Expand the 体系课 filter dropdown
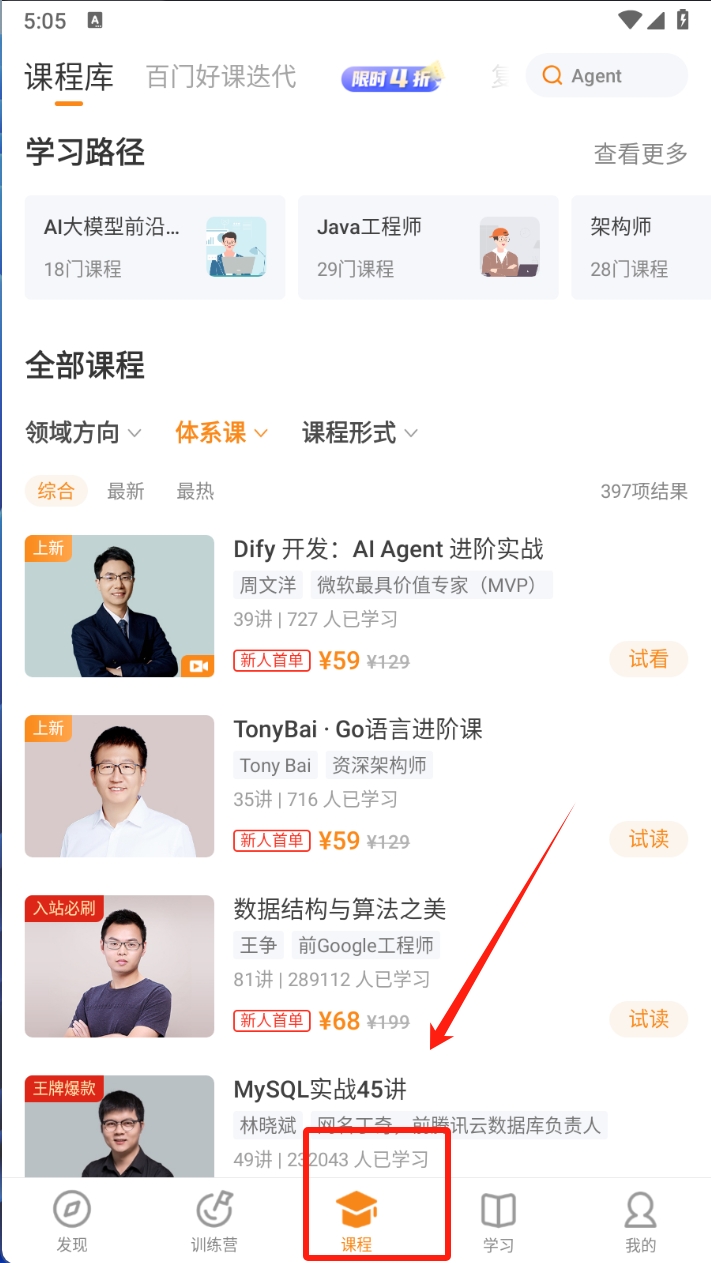This screenshot has width=711, height=1263. 221,433
